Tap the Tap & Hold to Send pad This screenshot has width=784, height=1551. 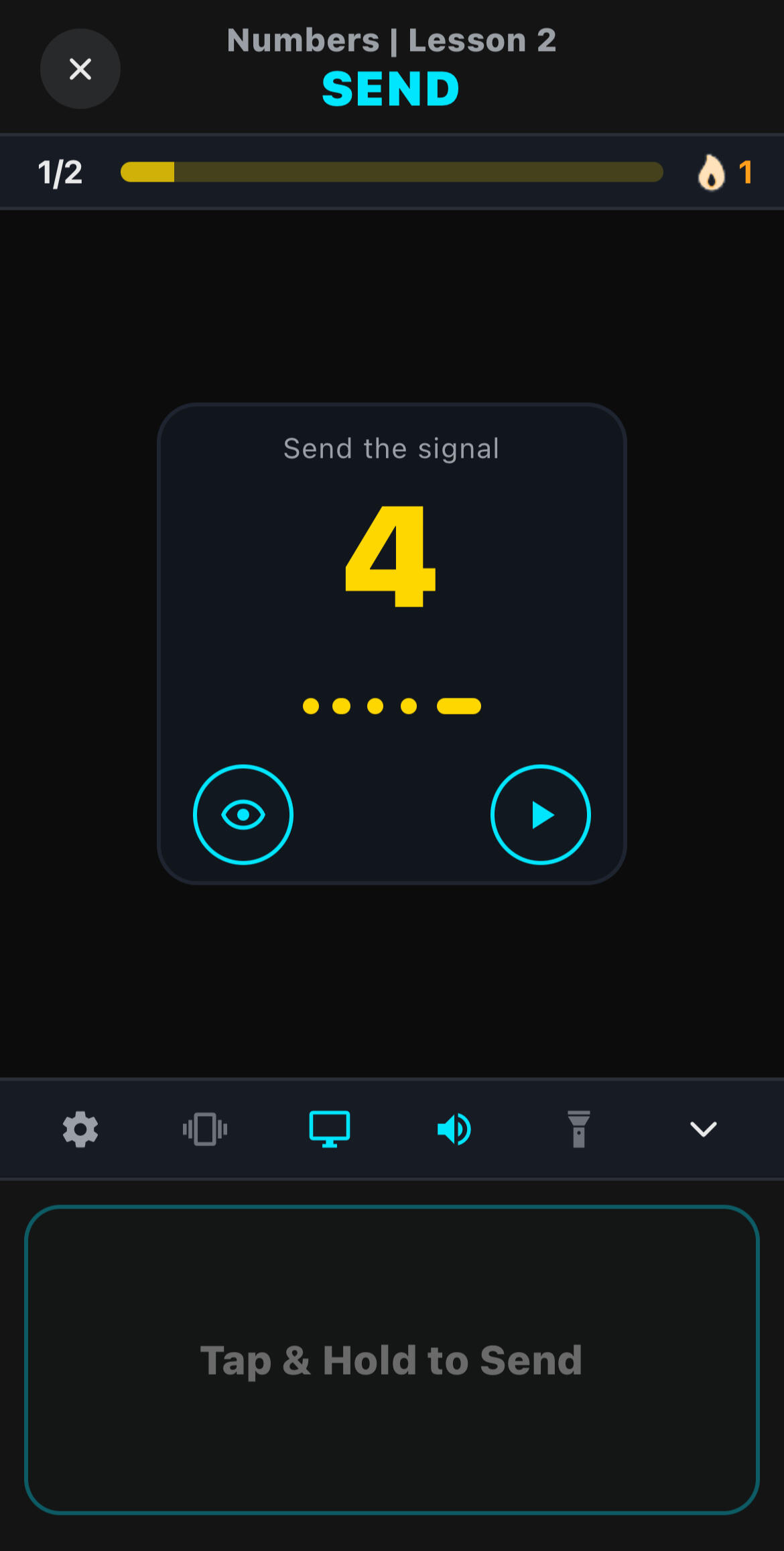click(392, 1360)
